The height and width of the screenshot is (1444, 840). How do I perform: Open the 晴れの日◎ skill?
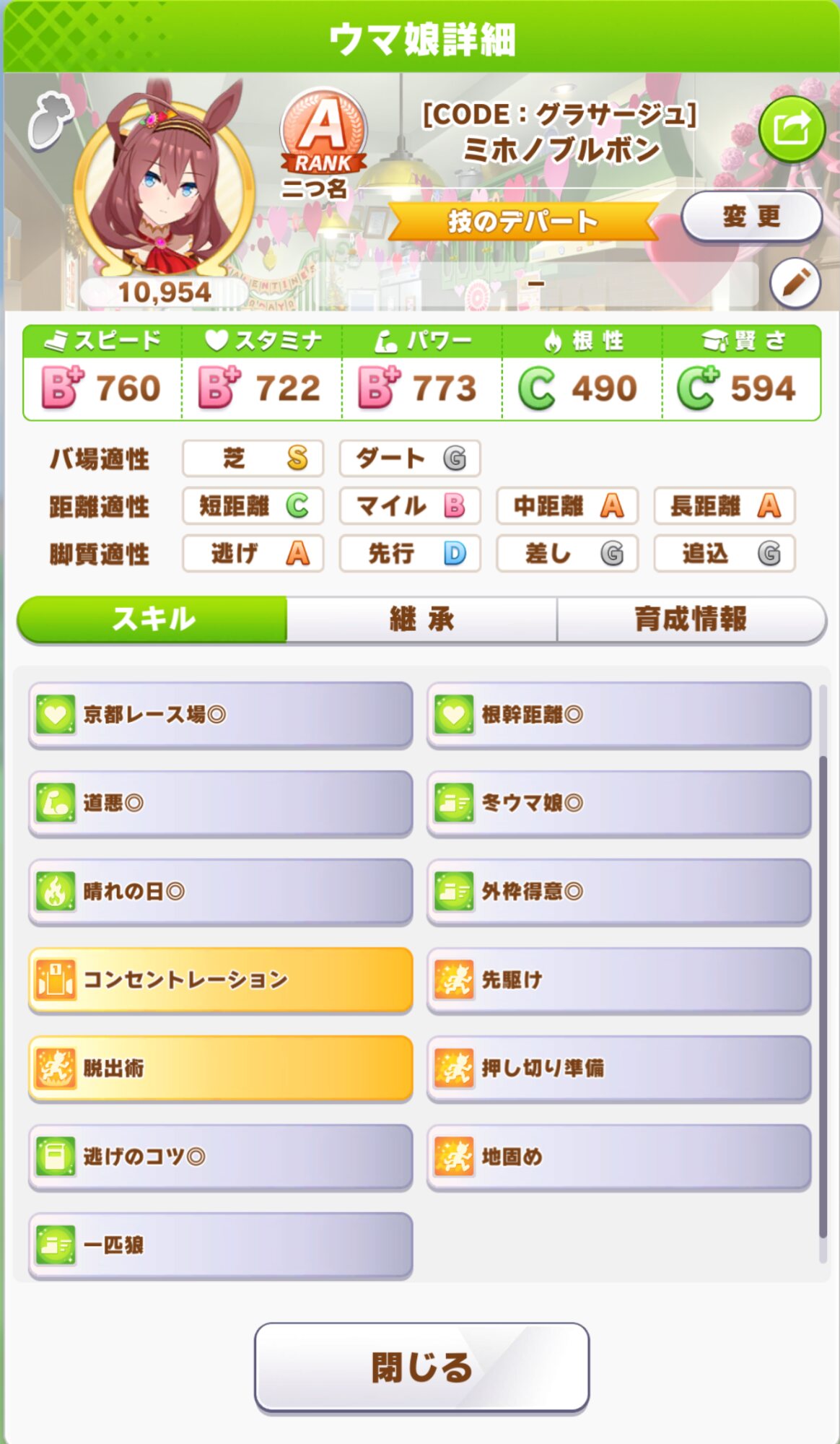(x=221, y=892)
